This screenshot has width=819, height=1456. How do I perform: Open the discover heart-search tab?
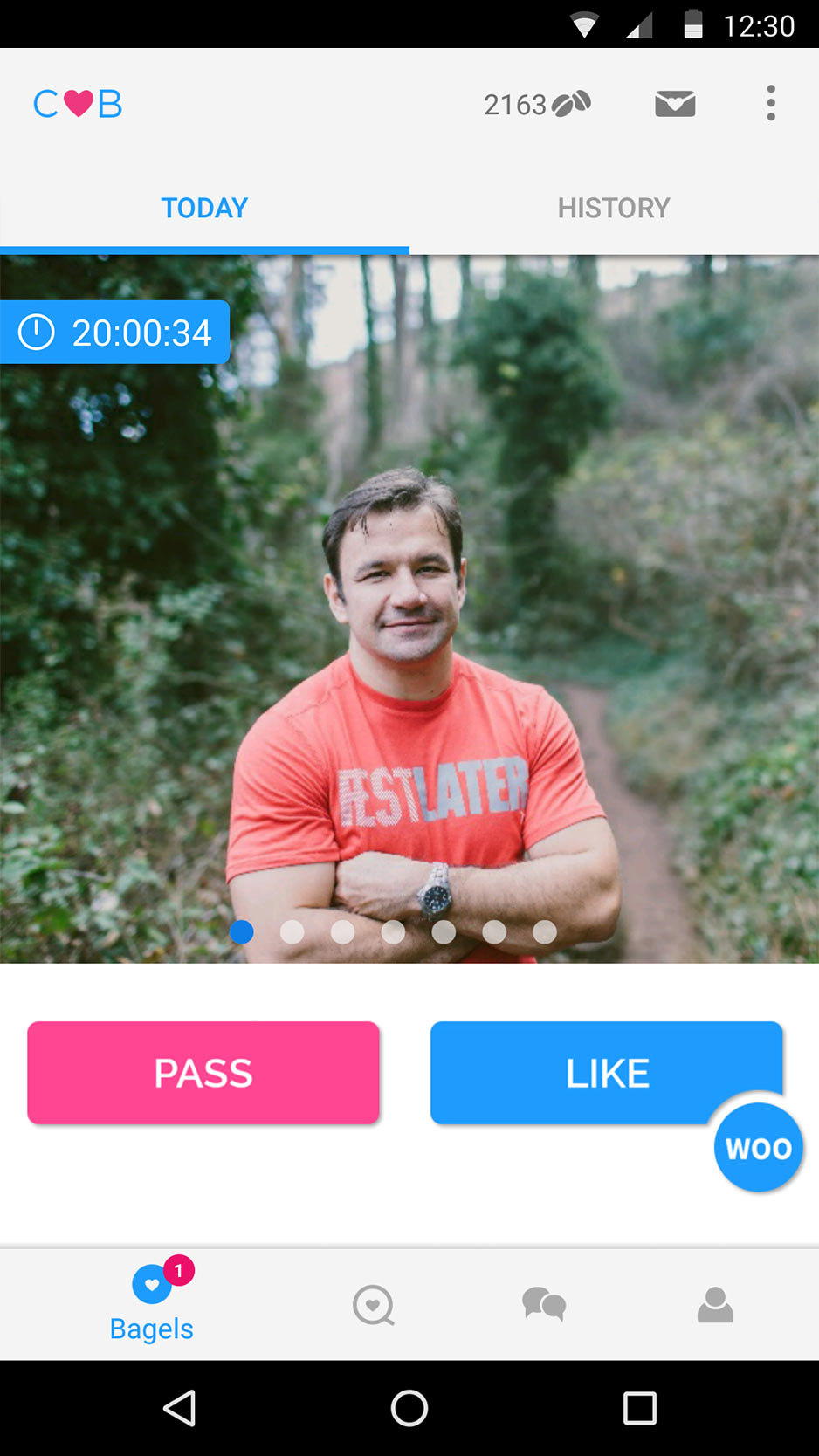pyautogui.click(x=374, y=1306)
